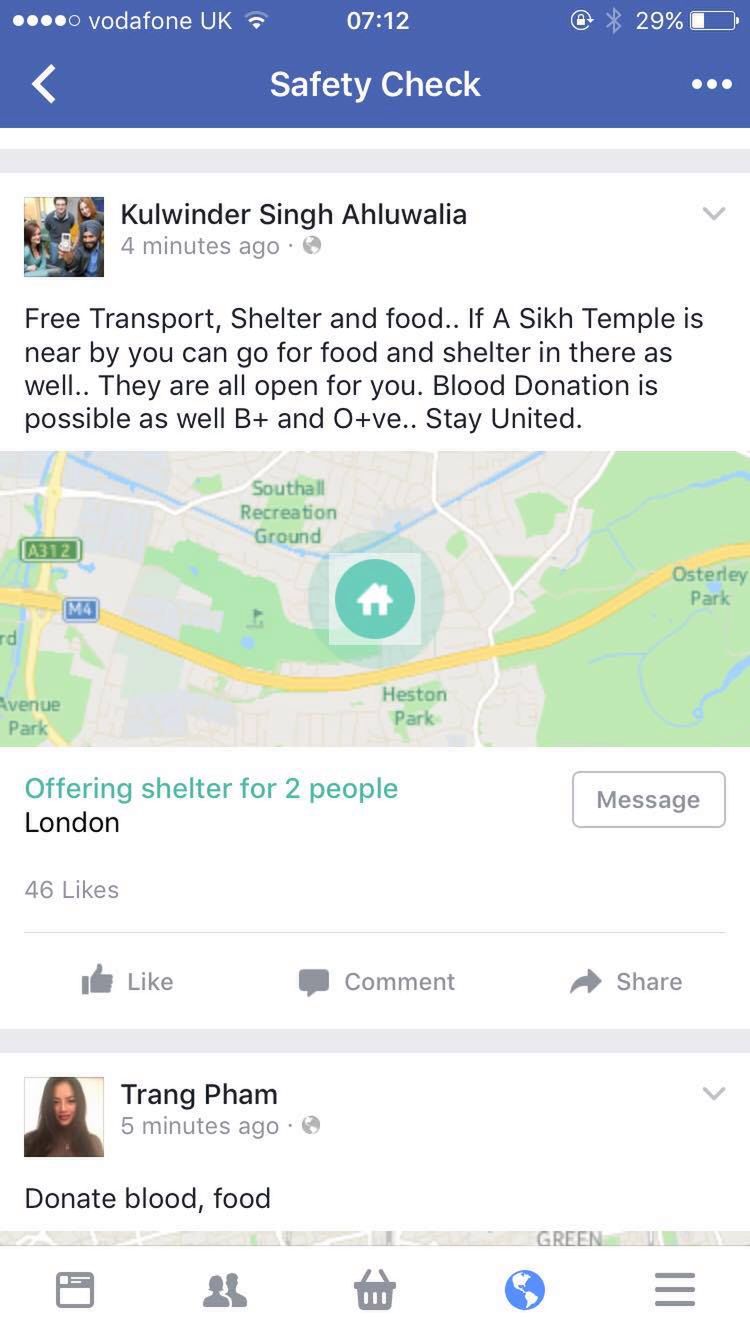
Task: Open the globe notifications tab
Action: [525, 1290]
